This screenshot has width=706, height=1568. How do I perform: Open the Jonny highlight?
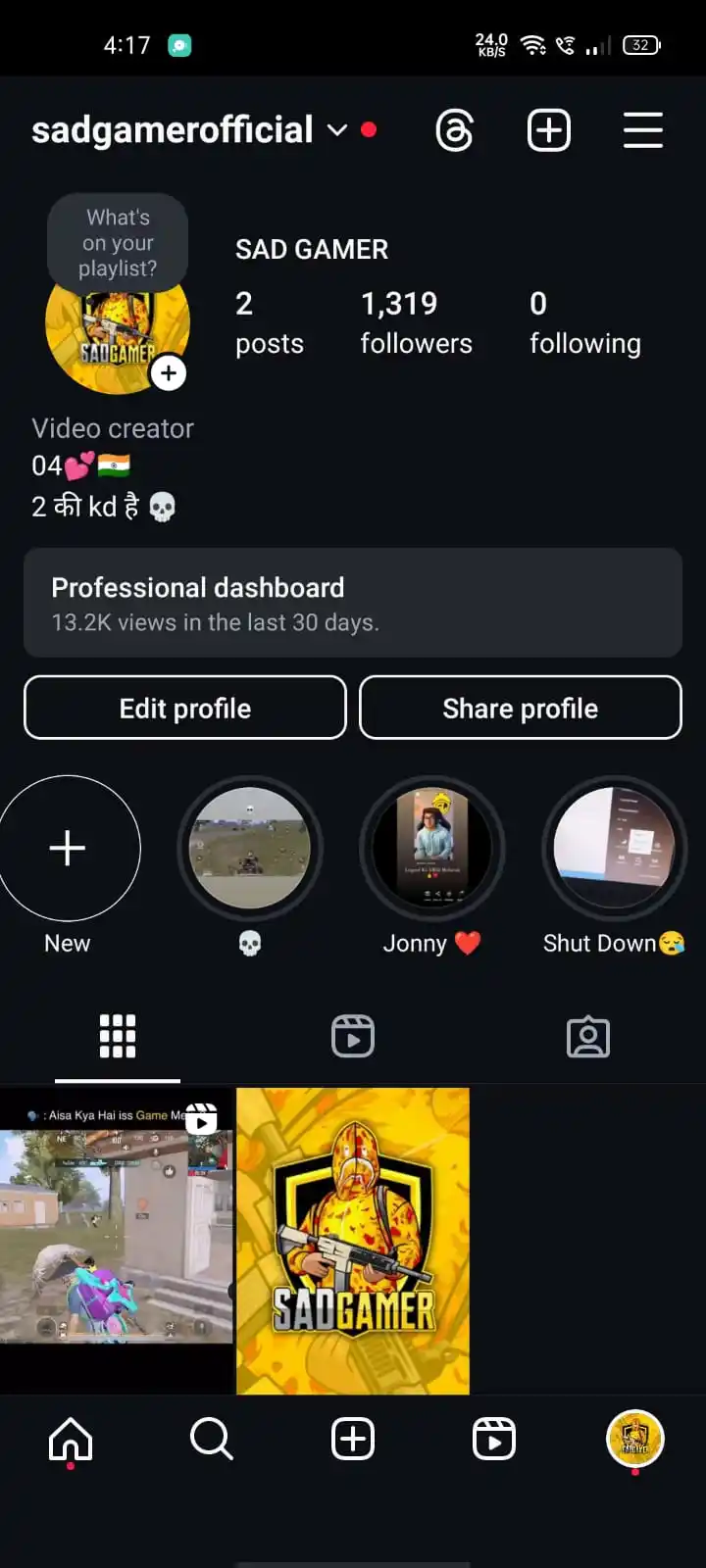tap(432, 849)
